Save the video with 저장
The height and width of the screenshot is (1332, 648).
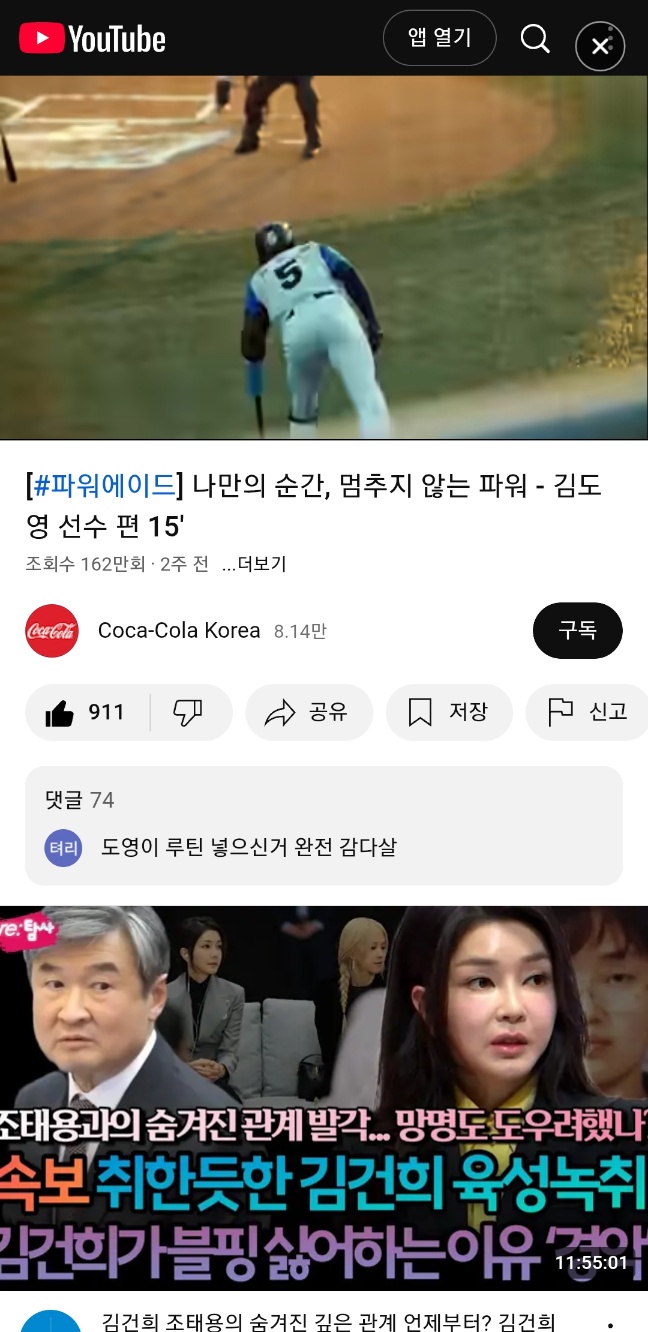point(449,712)
